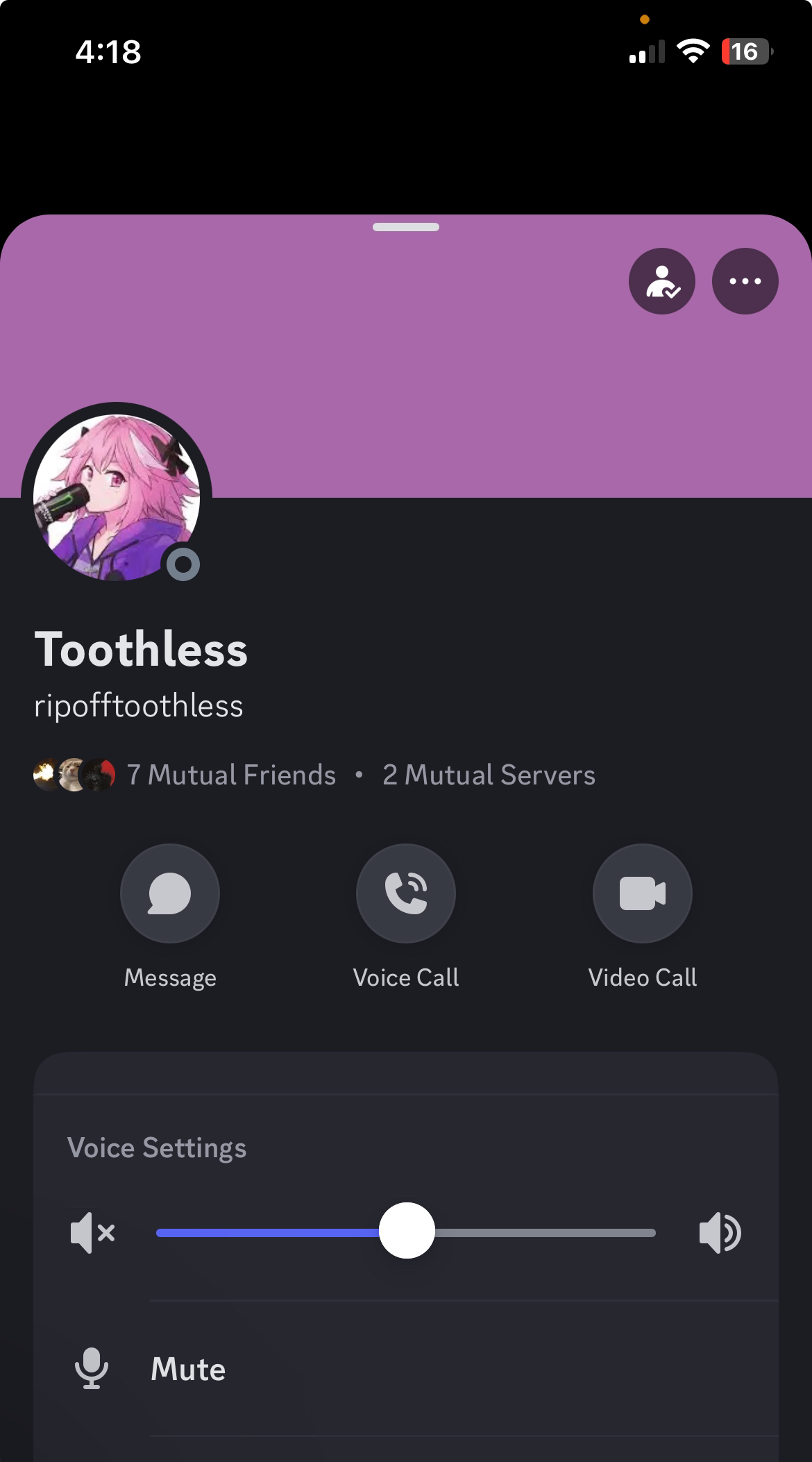Open the three-dot overflow menu

point(745,281)
